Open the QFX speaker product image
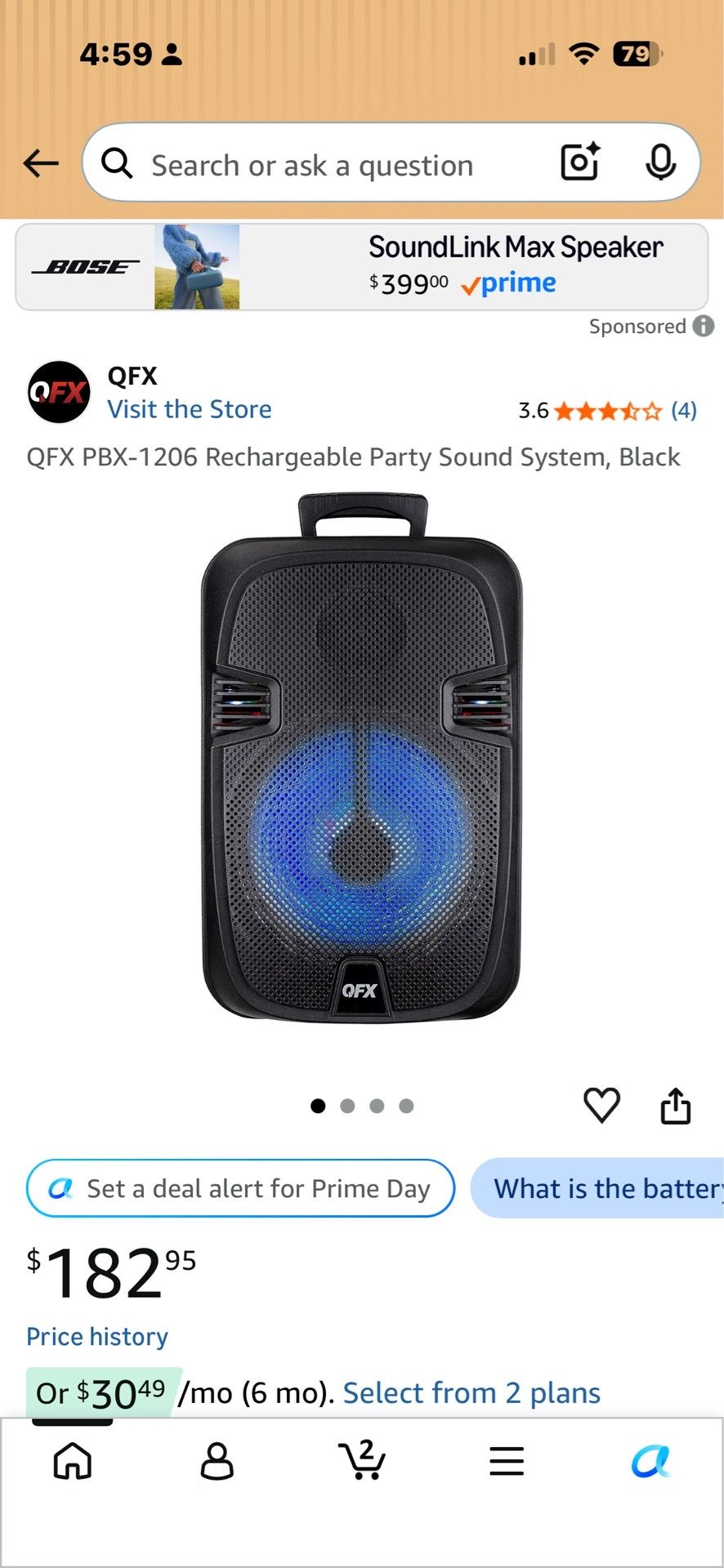724x1568 pixels. [x=361, y=757]
